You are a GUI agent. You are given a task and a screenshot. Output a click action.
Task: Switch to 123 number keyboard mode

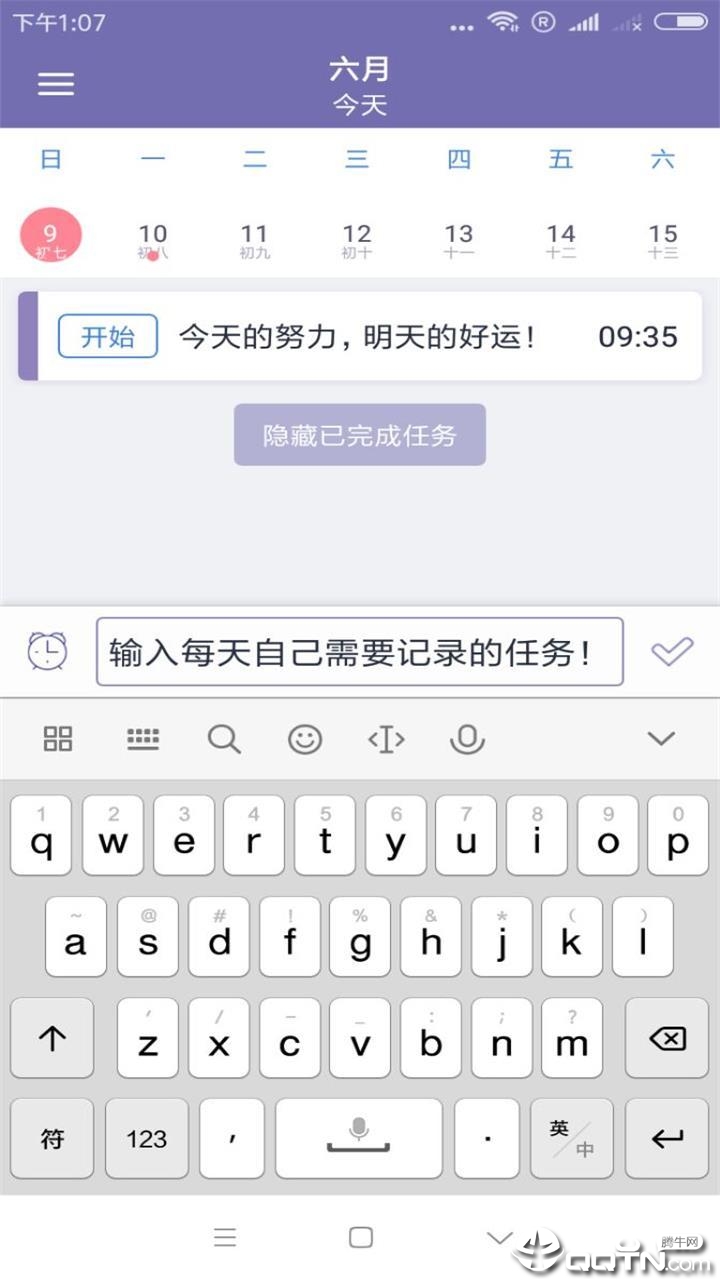(x=146, y=1138)
